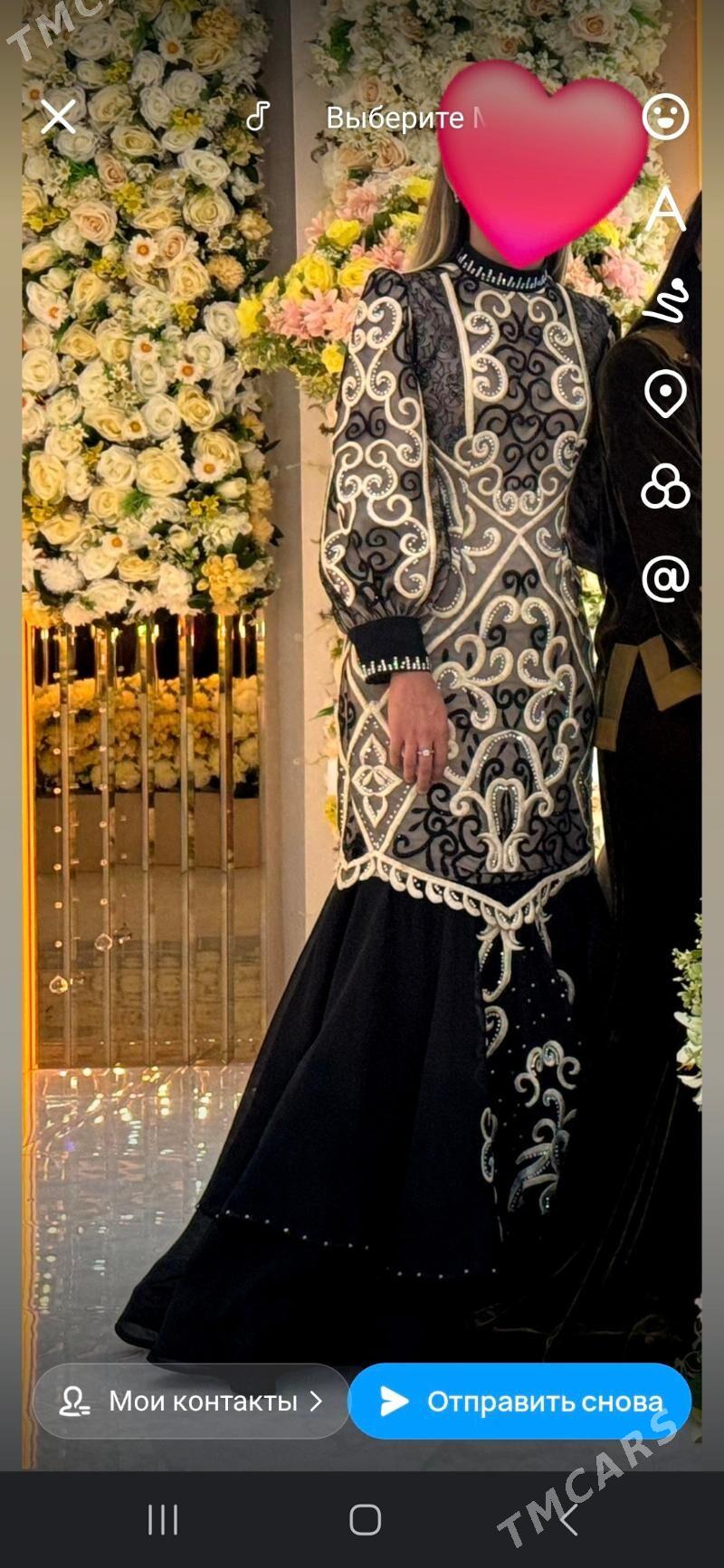Image resolution: width=724 pixels, height=1568 pixels.
Task: Go back using the system back button
Action: pos(567,1520)
